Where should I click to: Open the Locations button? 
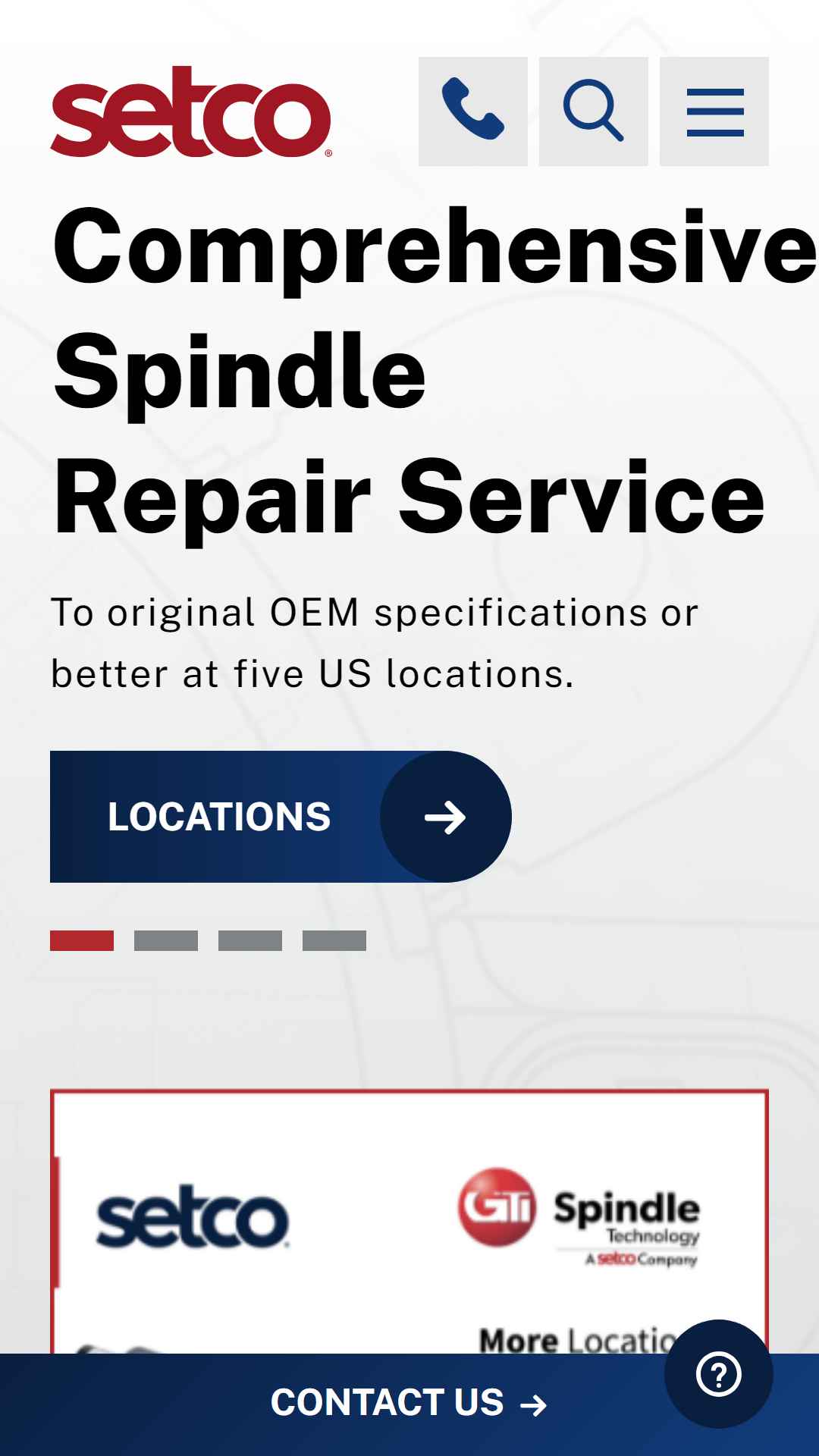click(281, 817)
